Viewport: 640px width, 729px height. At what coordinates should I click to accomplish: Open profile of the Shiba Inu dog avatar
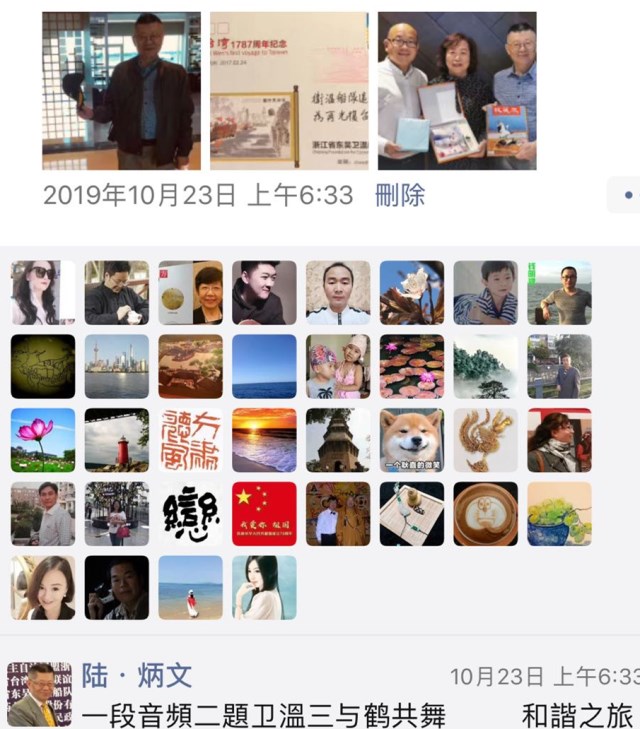(412, 440)
